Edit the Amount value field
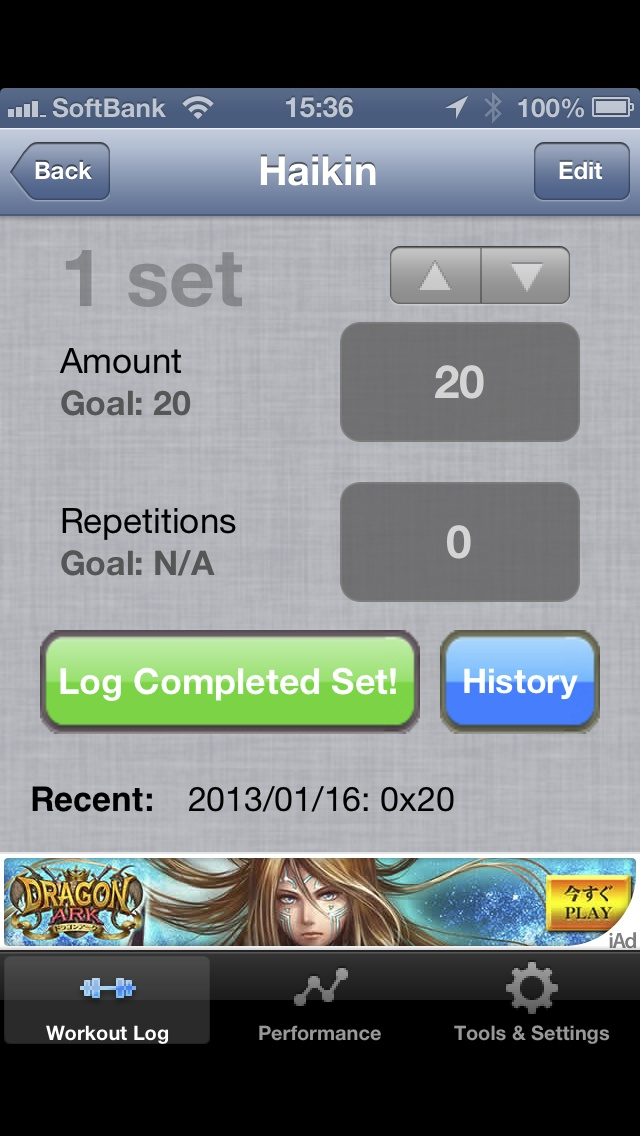Image resolution: width=640 pixels, height=1136 pixels. click(x=460, y=382)
